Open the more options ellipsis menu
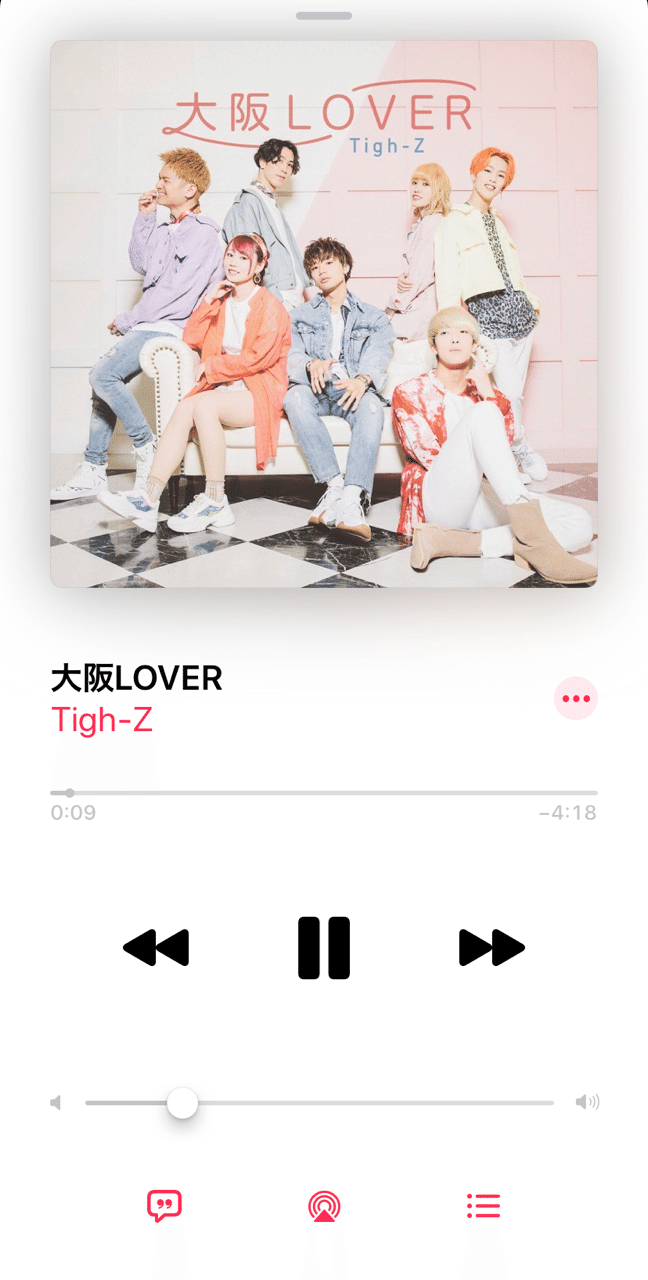Image resolution: width=648 pixels, height=1280 pixels. pyautogui.click(x=576, y=698)
